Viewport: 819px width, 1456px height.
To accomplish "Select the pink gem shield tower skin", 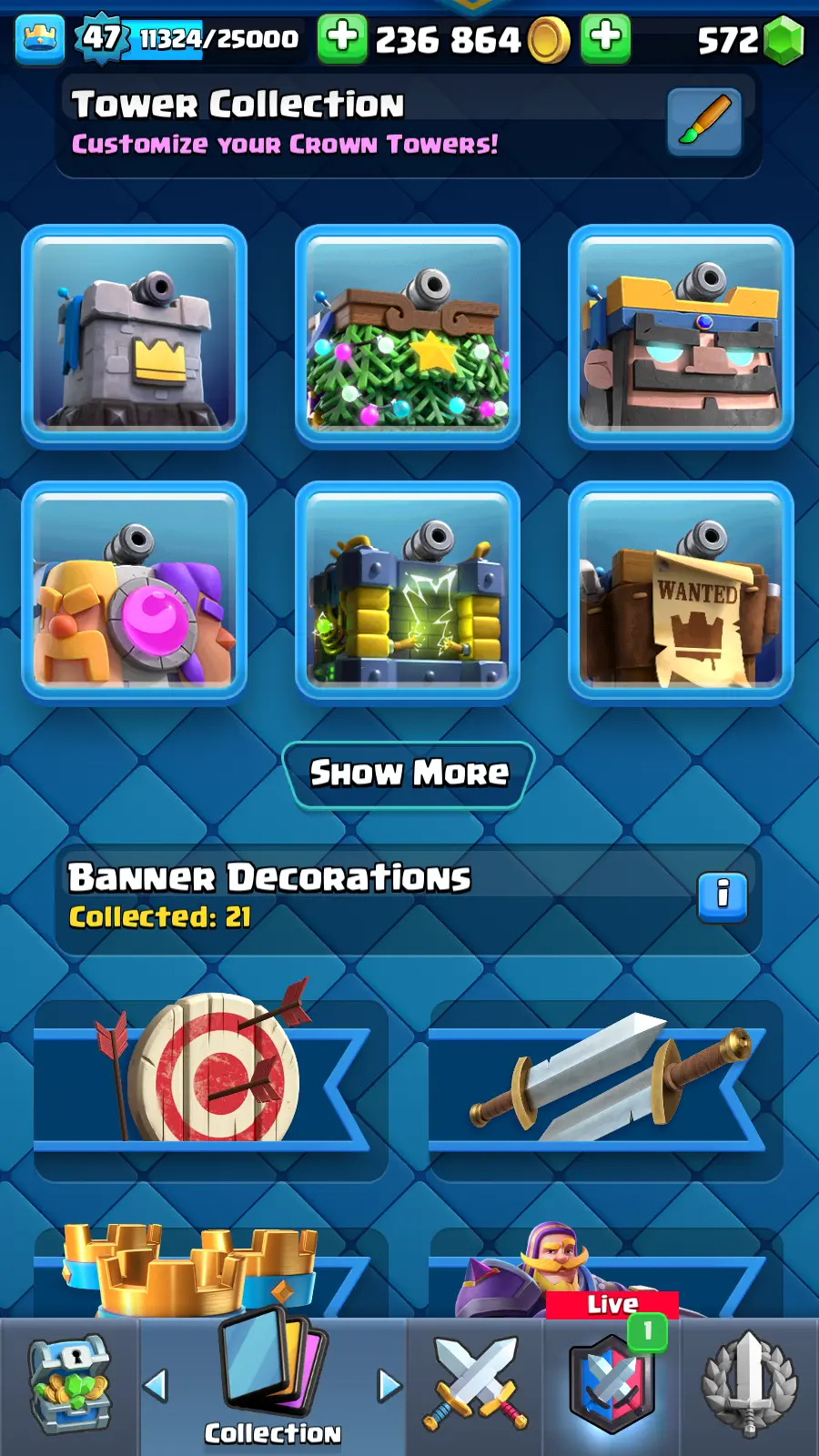I will tap(135, 592).
